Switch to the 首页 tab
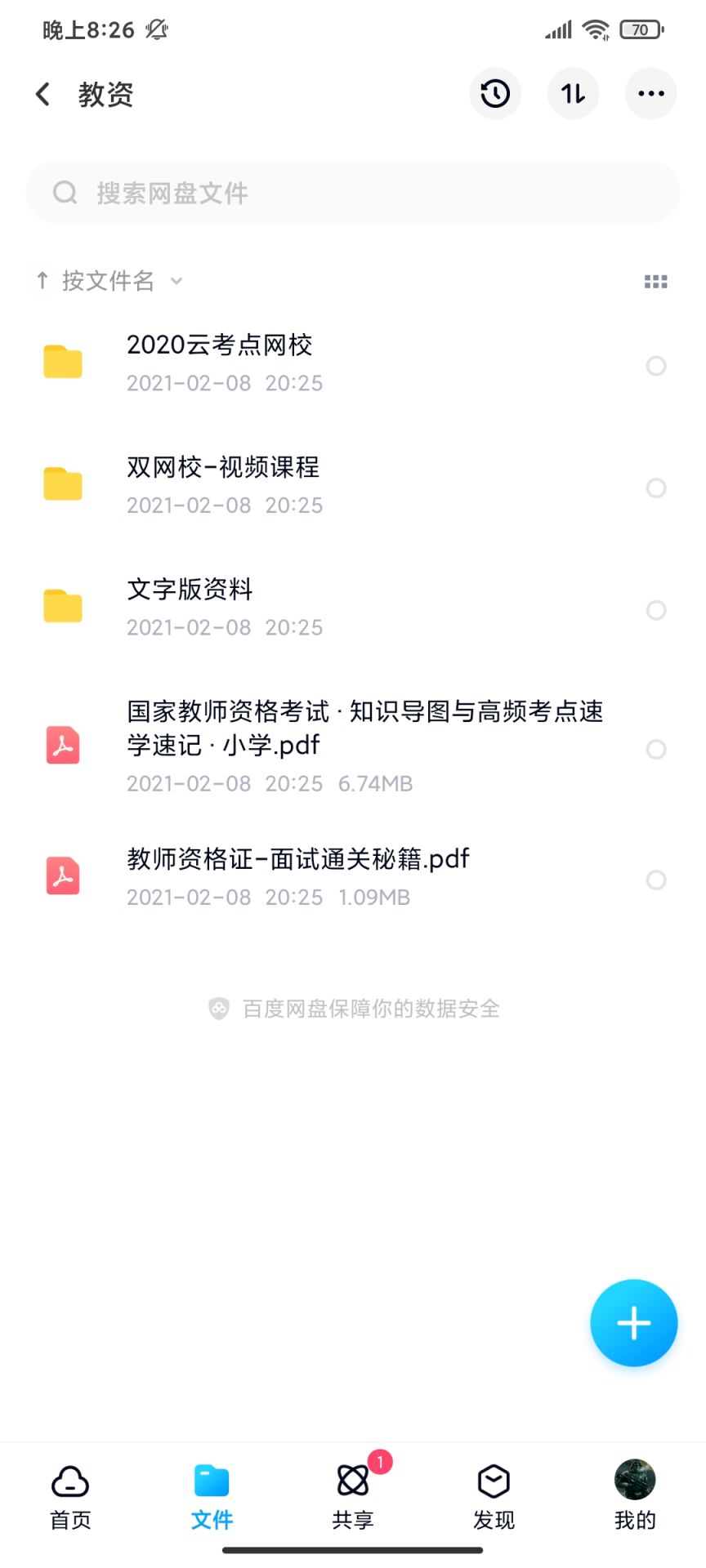Viewport: 706px width, 1568px height. [70, 1496]
